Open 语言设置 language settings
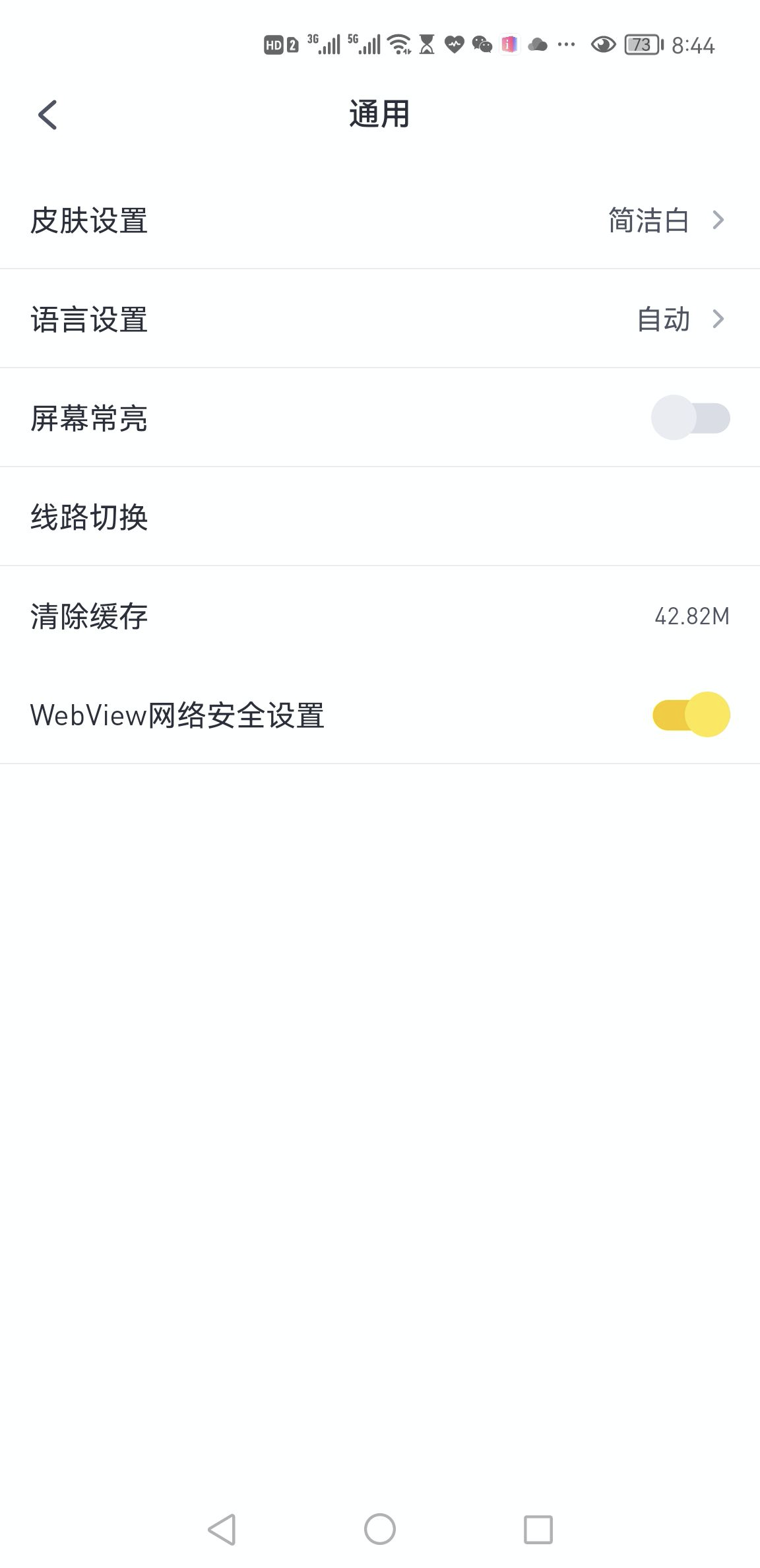The height and width of the screenshot is (1568, 760). (380, 319)
